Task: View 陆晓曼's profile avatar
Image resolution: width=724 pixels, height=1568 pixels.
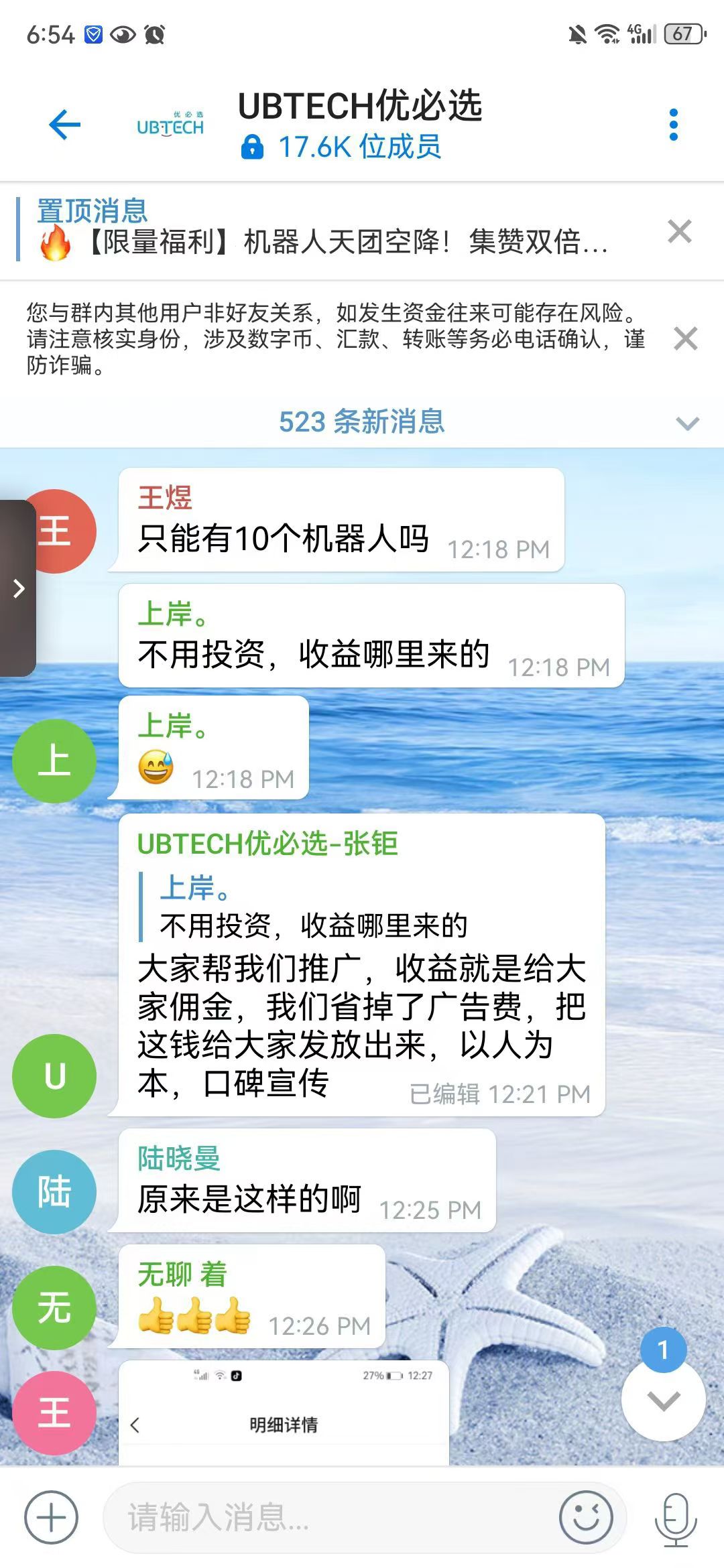Action: [x=54, y=1191]
